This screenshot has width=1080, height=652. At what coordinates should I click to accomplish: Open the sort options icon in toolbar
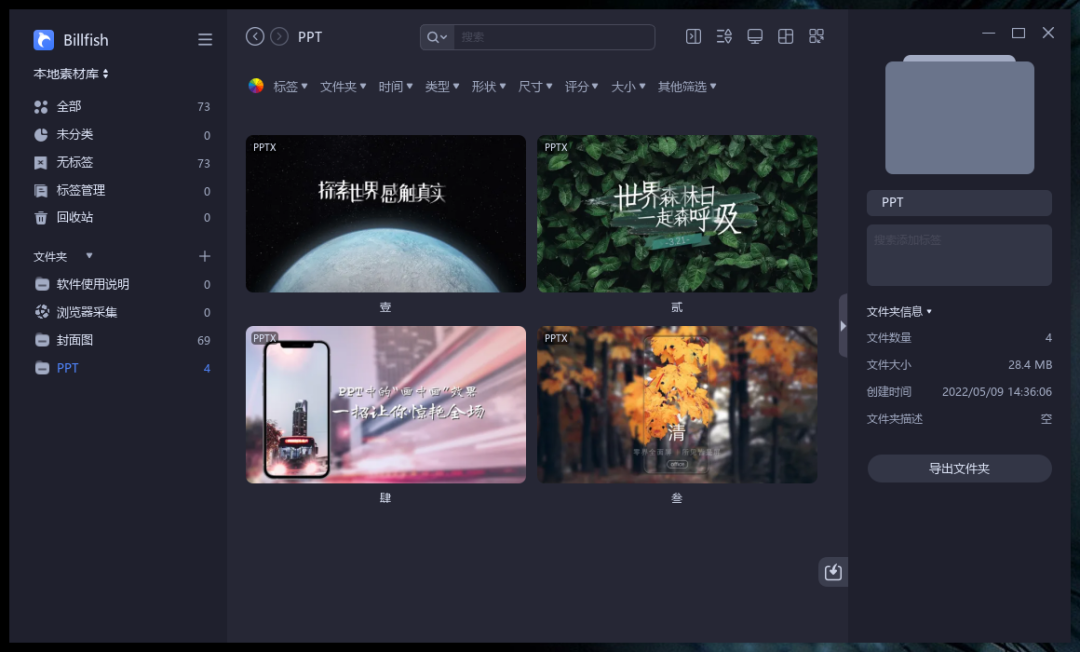point(725,37)
